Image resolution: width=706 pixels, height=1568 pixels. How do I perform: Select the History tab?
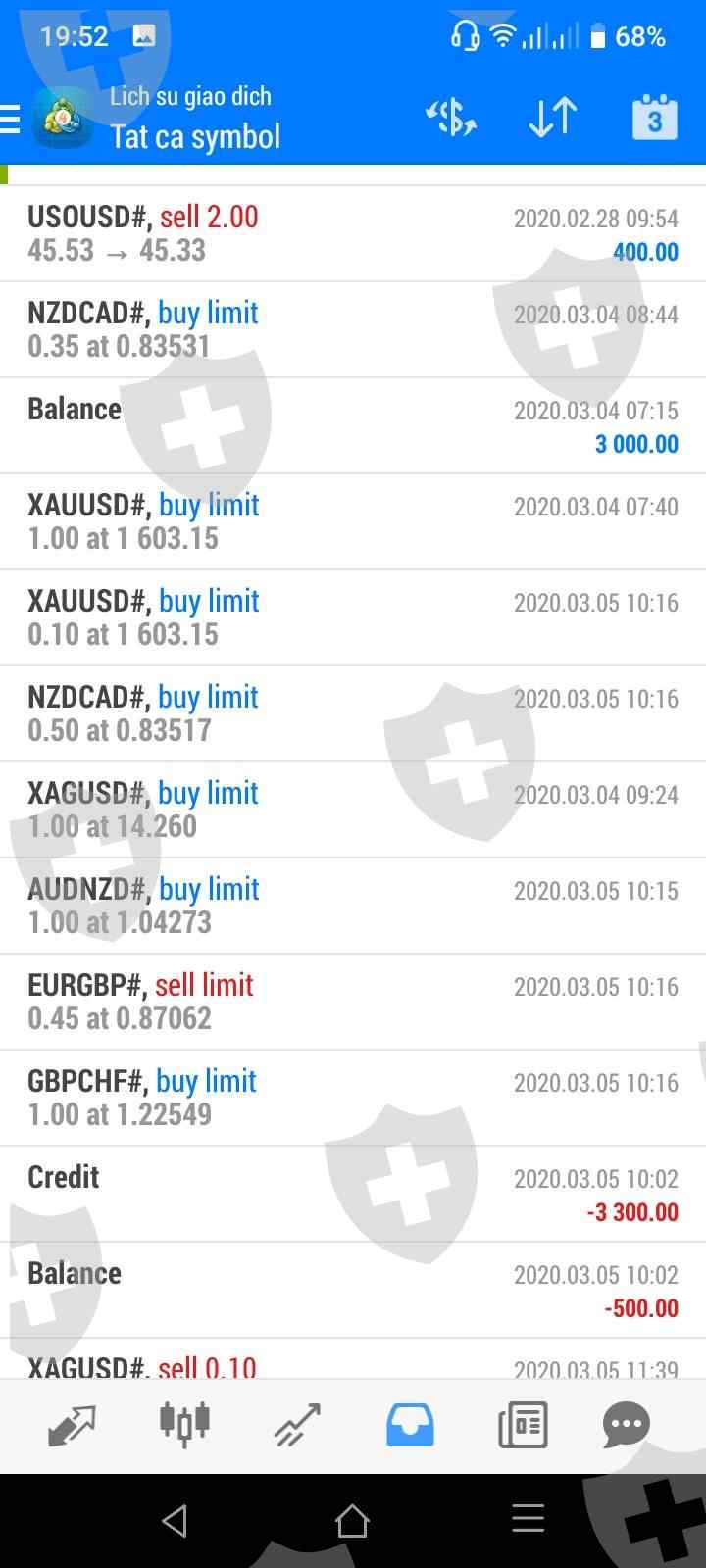[410, 1425]
